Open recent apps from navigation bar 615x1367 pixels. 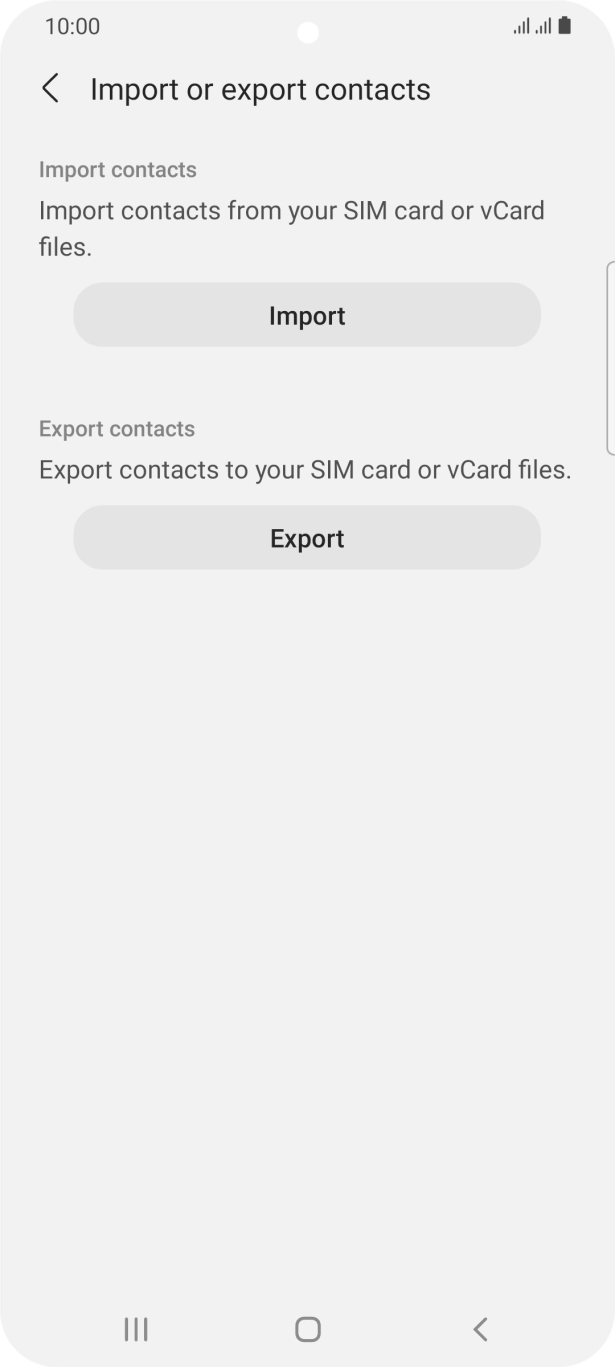pyautogui.click(x=135, y=1328)
